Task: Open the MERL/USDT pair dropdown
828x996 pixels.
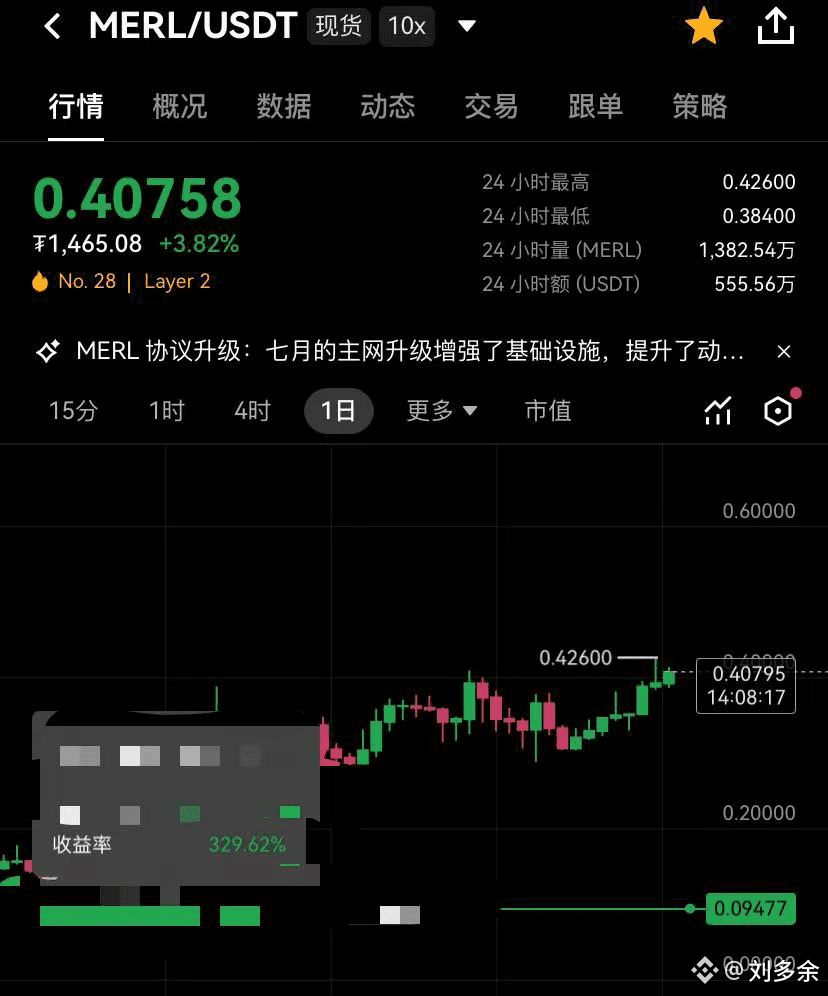Action: point(466,27)
